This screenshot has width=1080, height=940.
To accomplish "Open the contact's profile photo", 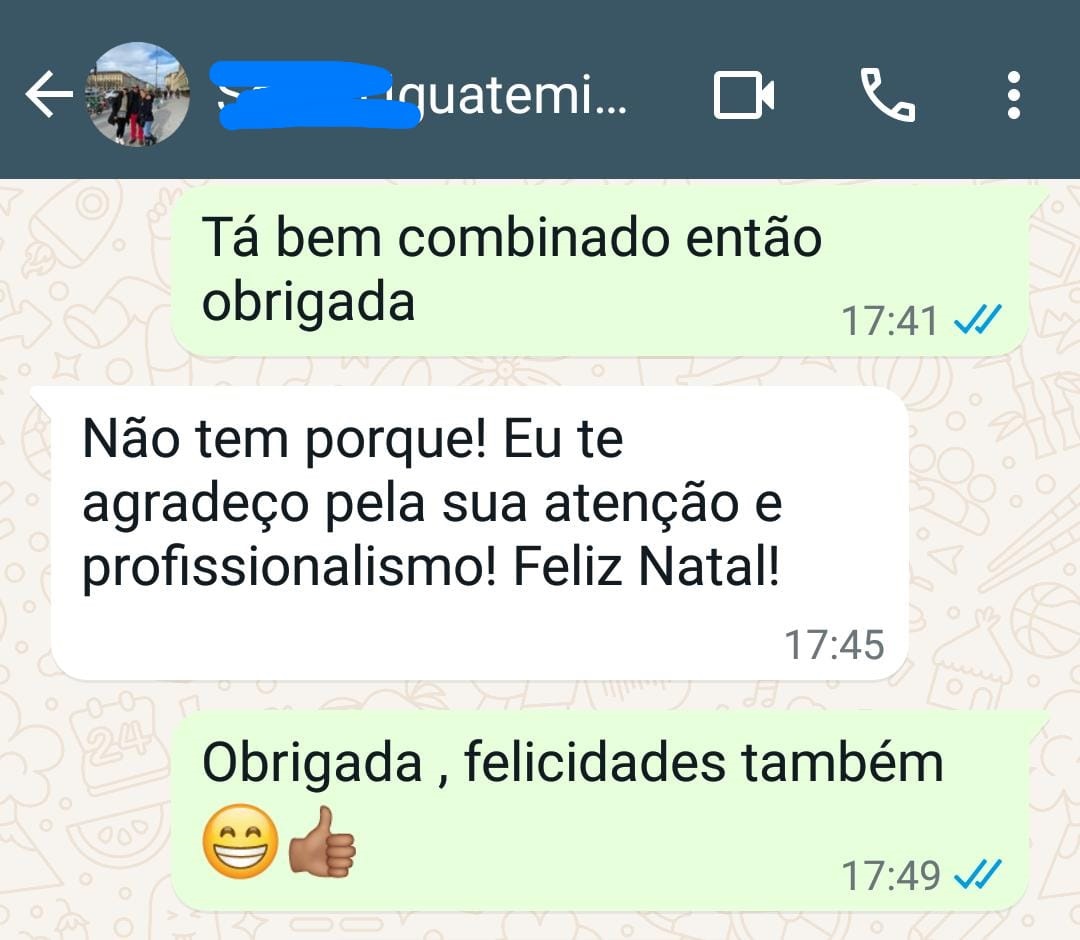I will point(137,94).
